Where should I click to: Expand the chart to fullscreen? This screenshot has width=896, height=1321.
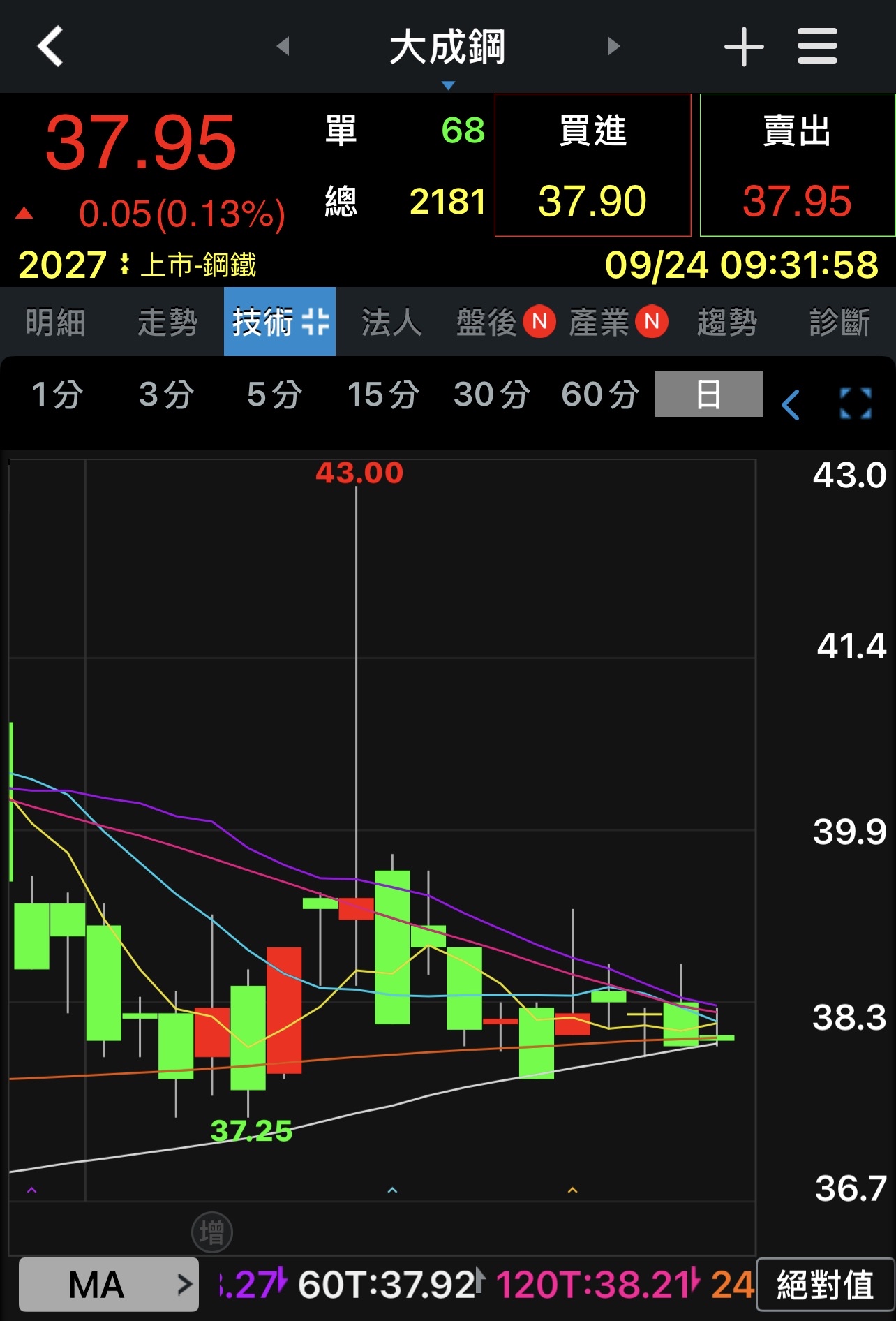[x=856, y=404]
